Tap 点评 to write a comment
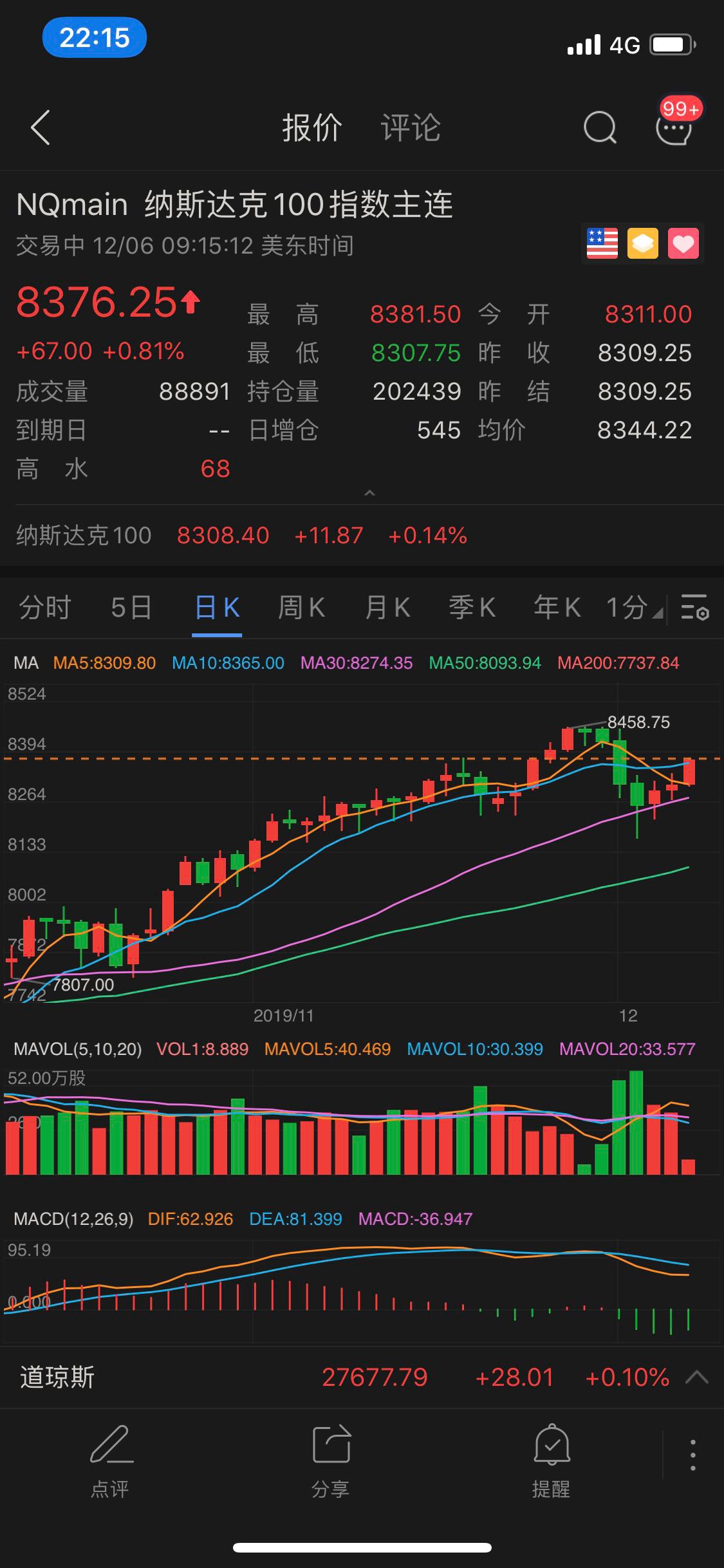The width and height of the screenshot is (724, 1568). tap(110, 1461)
